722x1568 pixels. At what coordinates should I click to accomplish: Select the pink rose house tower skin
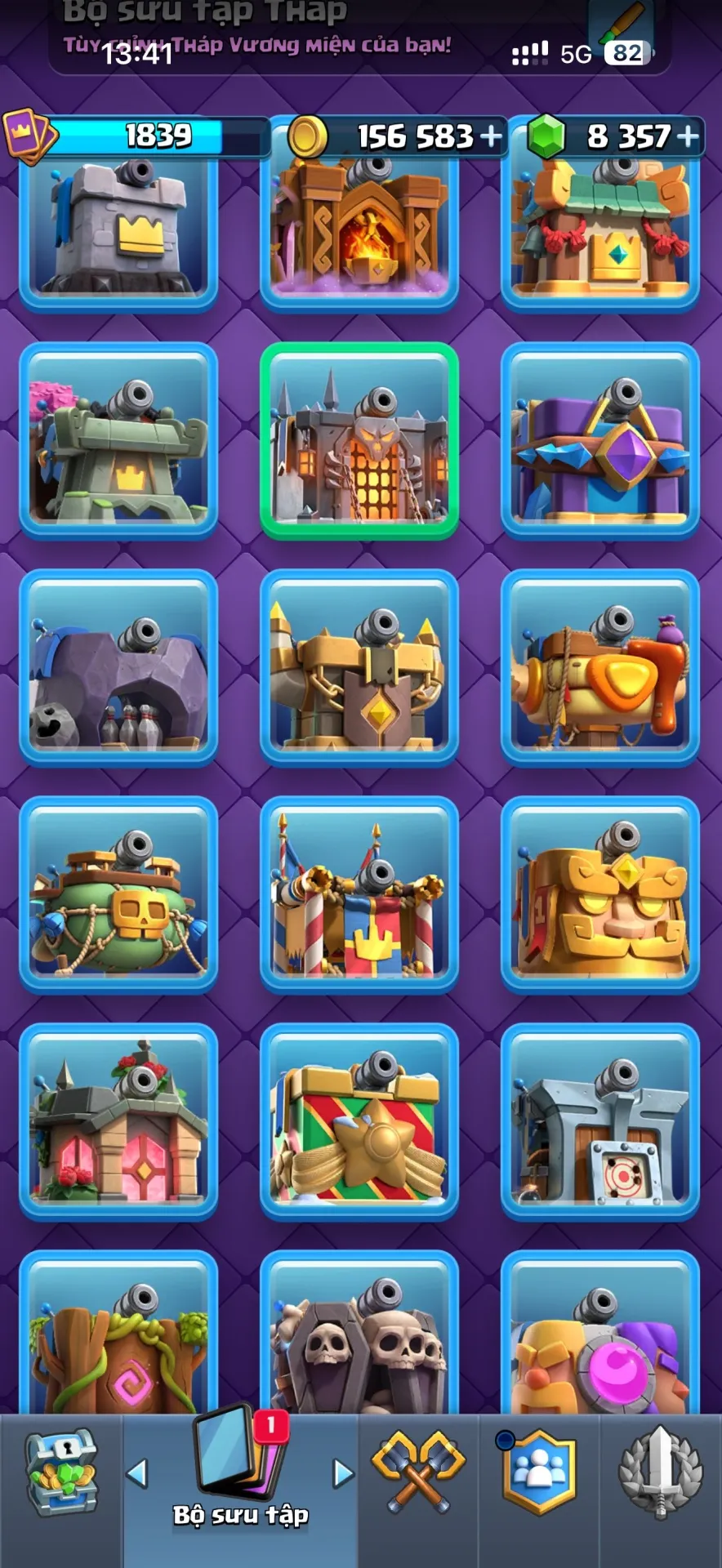[x=118, y=1122]
